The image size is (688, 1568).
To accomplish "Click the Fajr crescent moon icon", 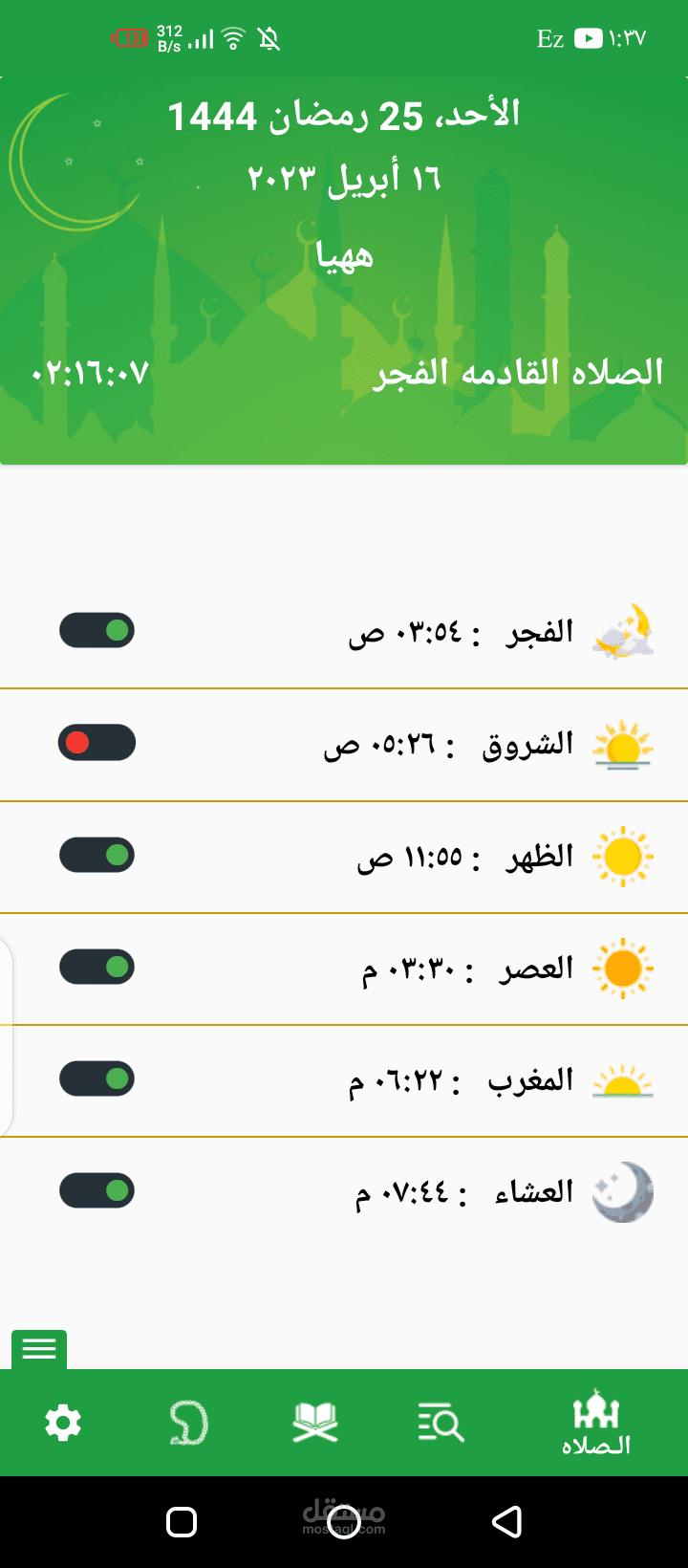I will tap(623, 629).
